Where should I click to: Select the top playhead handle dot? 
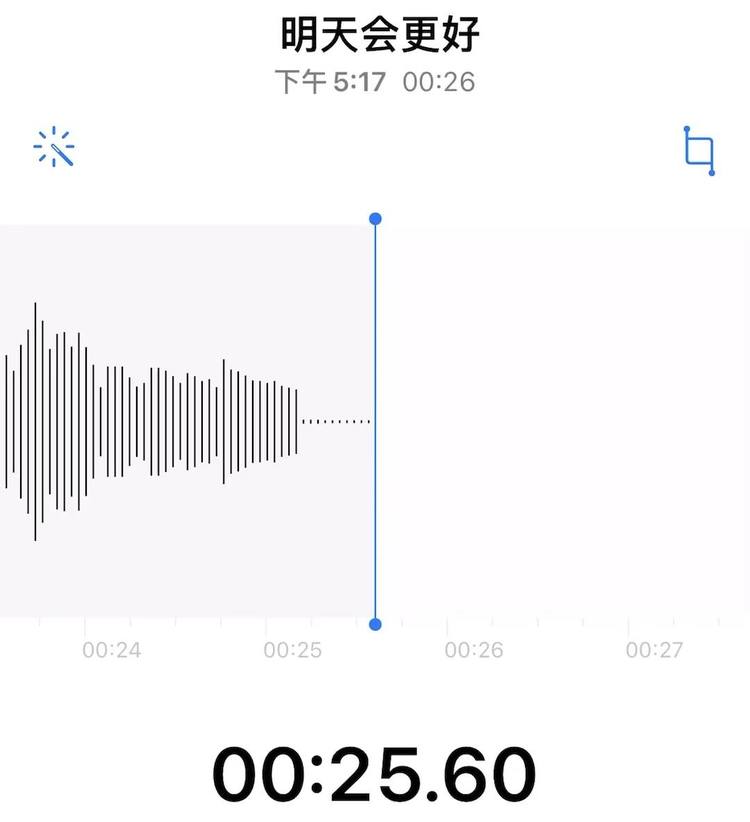(375, 219)
